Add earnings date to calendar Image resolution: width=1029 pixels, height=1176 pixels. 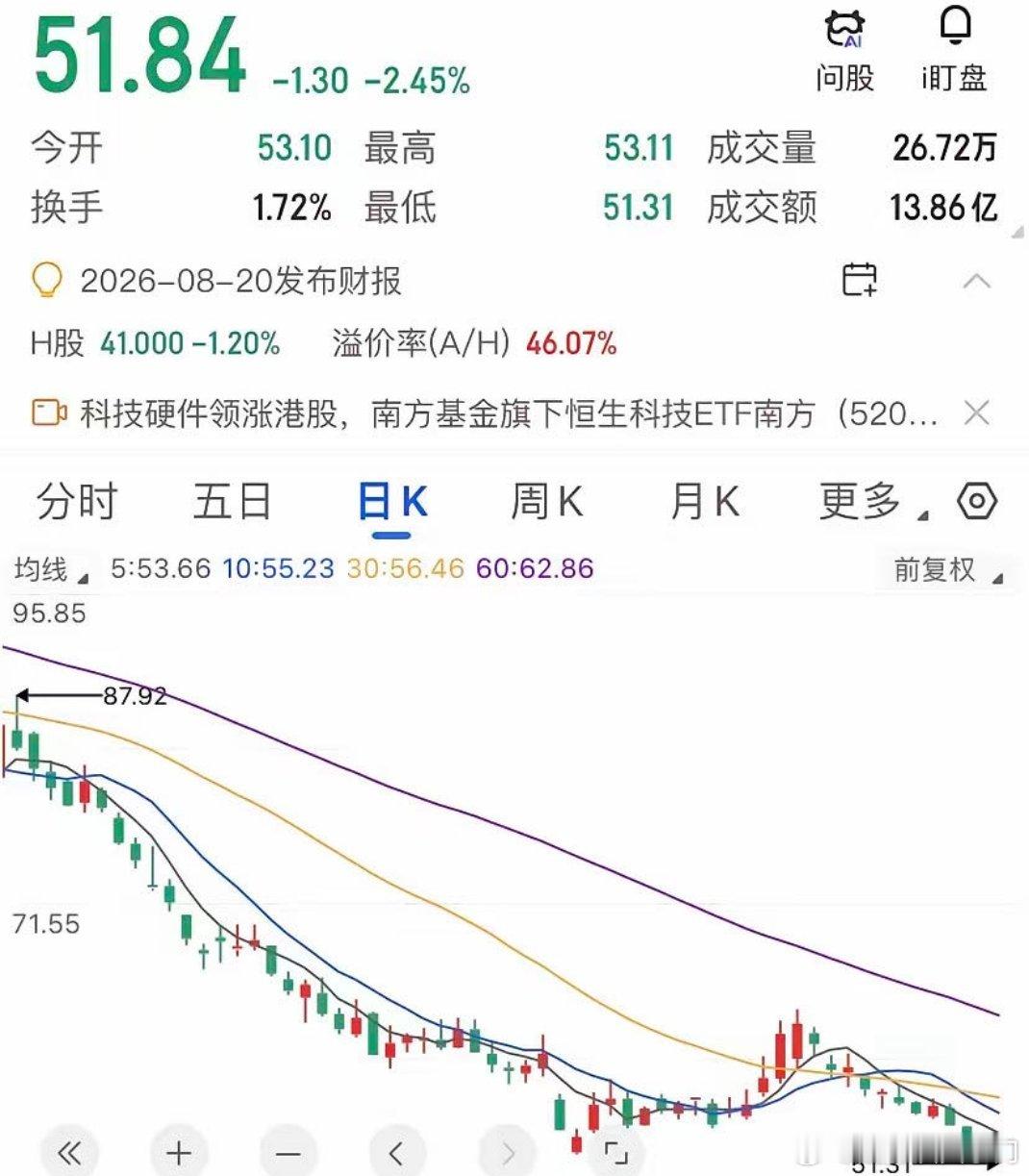point(859,280)
